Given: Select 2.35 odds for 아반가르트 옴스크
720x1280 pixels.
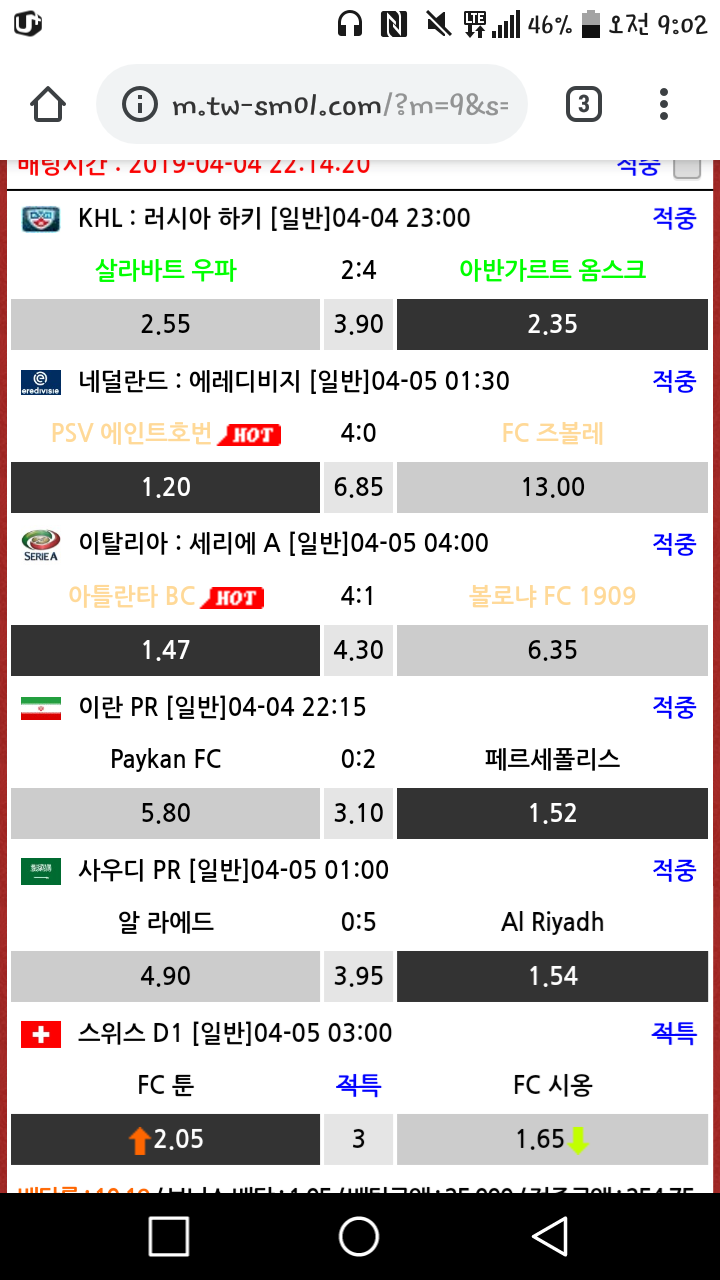Looking at the screenshot, I should pyautogui.click(x=552, y=324).
